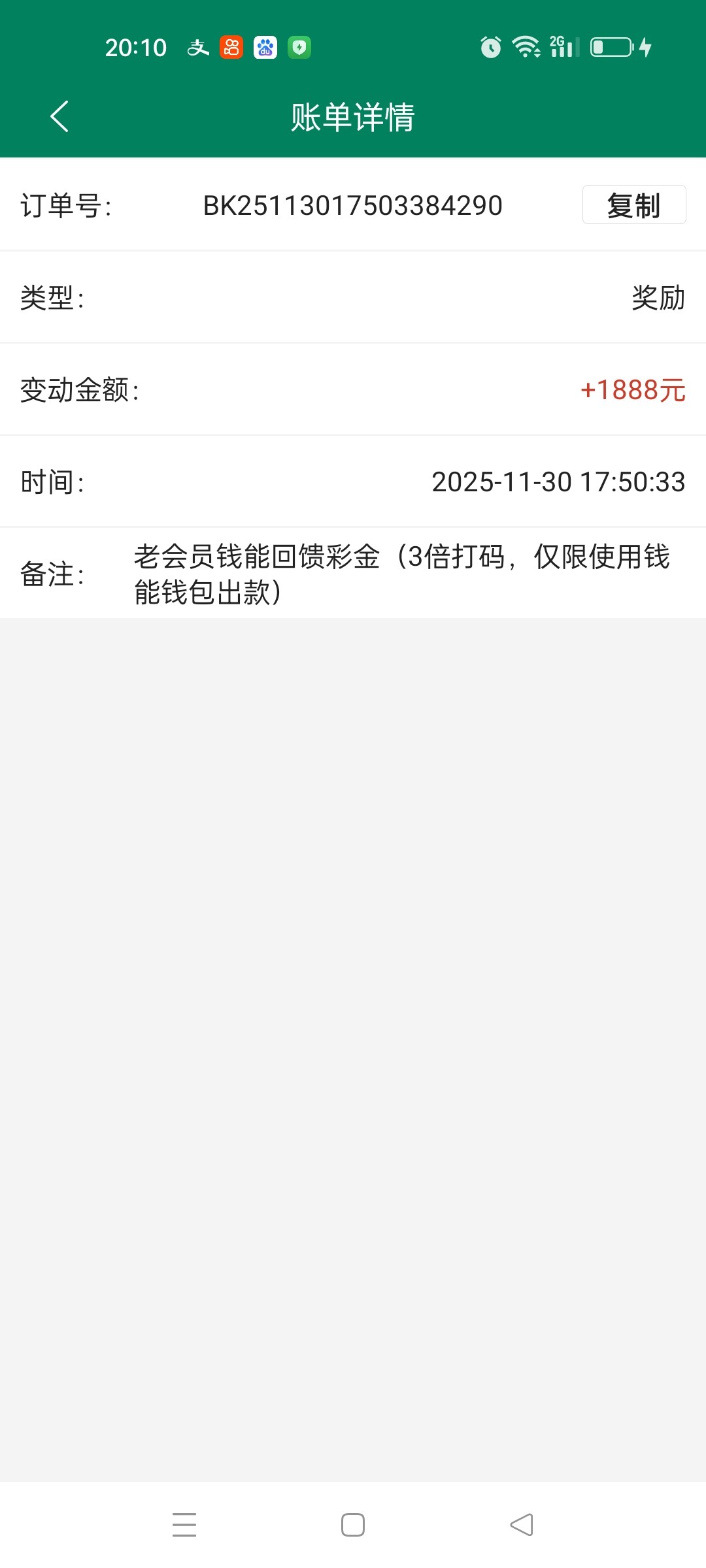This screenshot has height=1568, width=706.
Task: Tap the system back triangle button
Action: pos(522,1524)
